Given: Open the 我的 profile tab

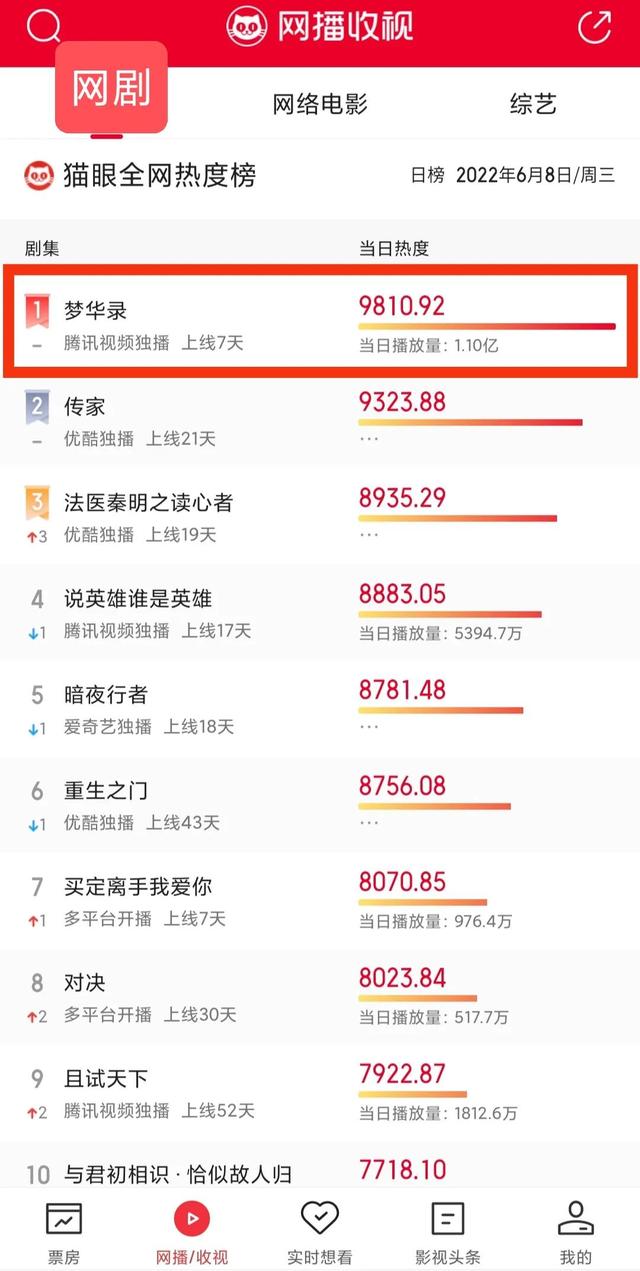Looking at the screenshot, I should tap(576, 1232).
